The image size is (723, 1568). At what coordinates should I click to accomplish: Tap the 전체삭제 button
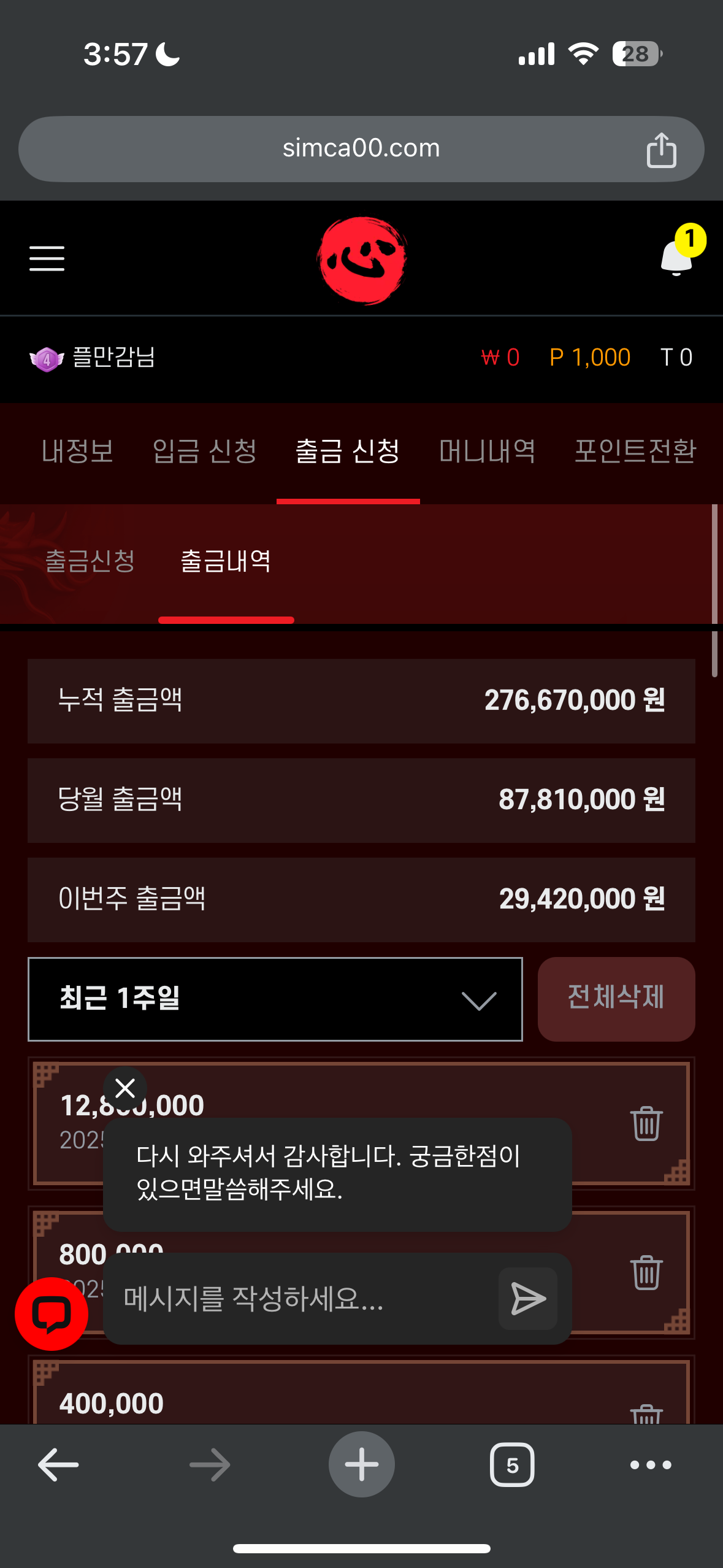click(x=616, y=999)
